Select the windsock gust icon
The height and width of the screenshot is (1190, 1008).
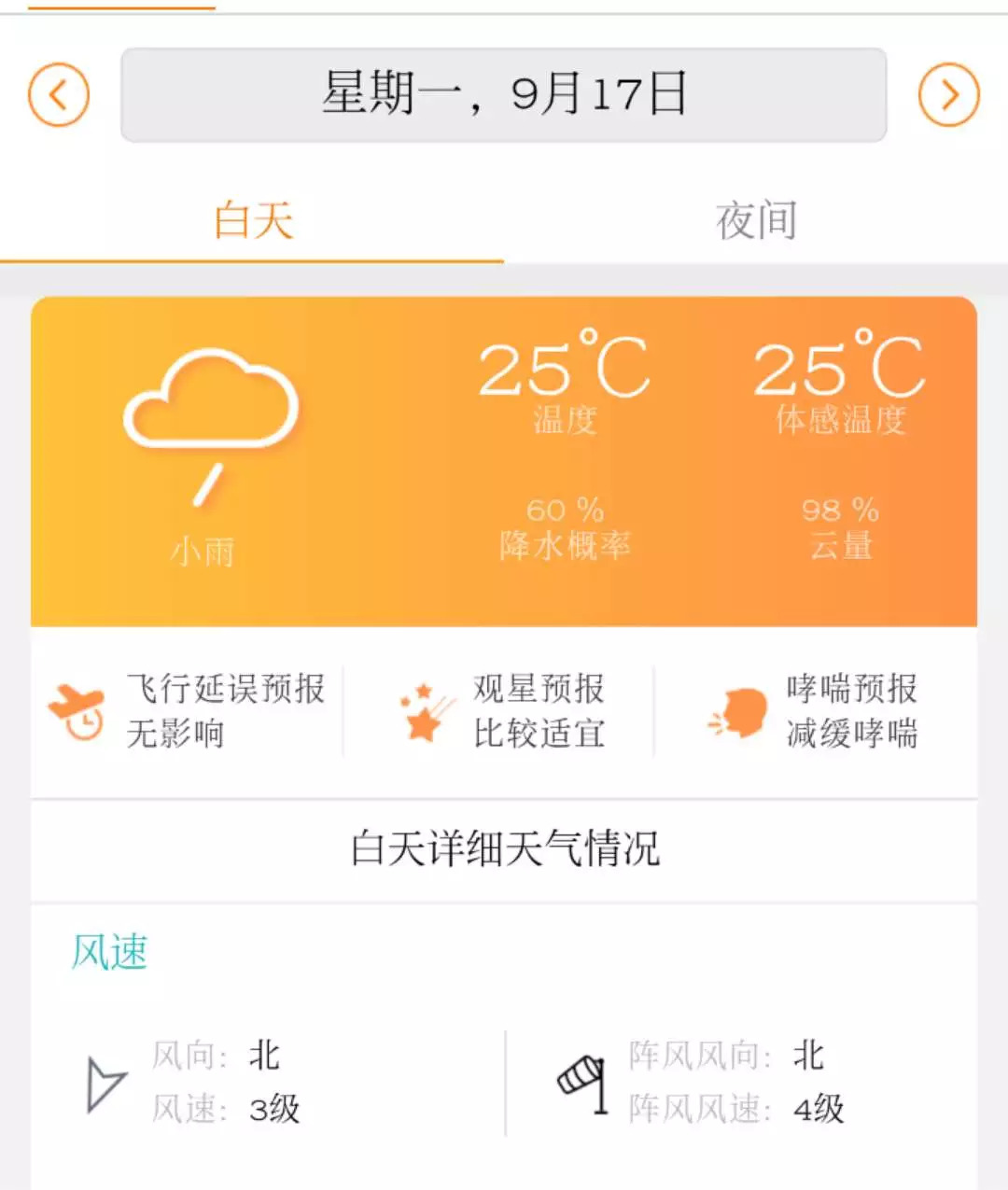581,1083
